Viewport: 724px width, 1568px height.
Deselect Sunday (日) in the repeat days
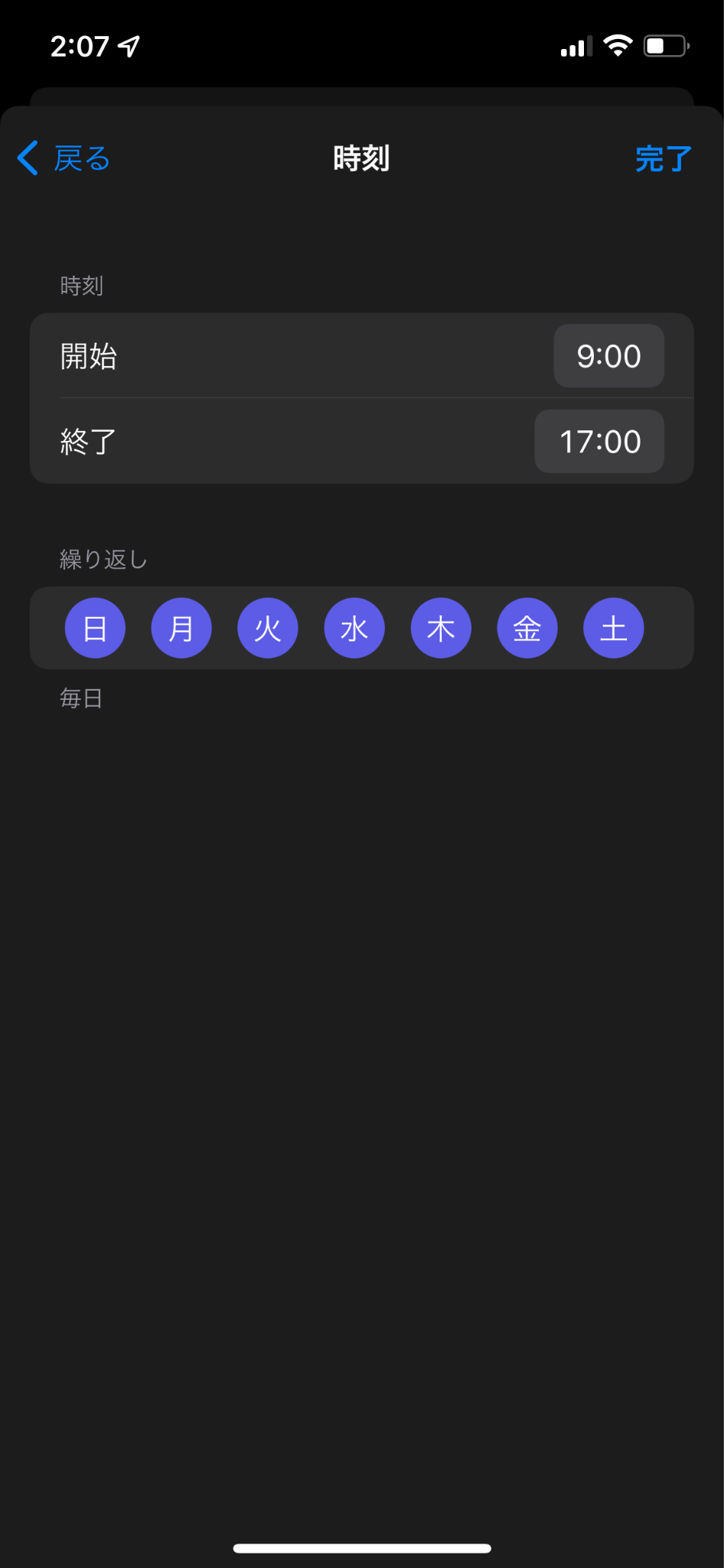(x=95, y=629)
